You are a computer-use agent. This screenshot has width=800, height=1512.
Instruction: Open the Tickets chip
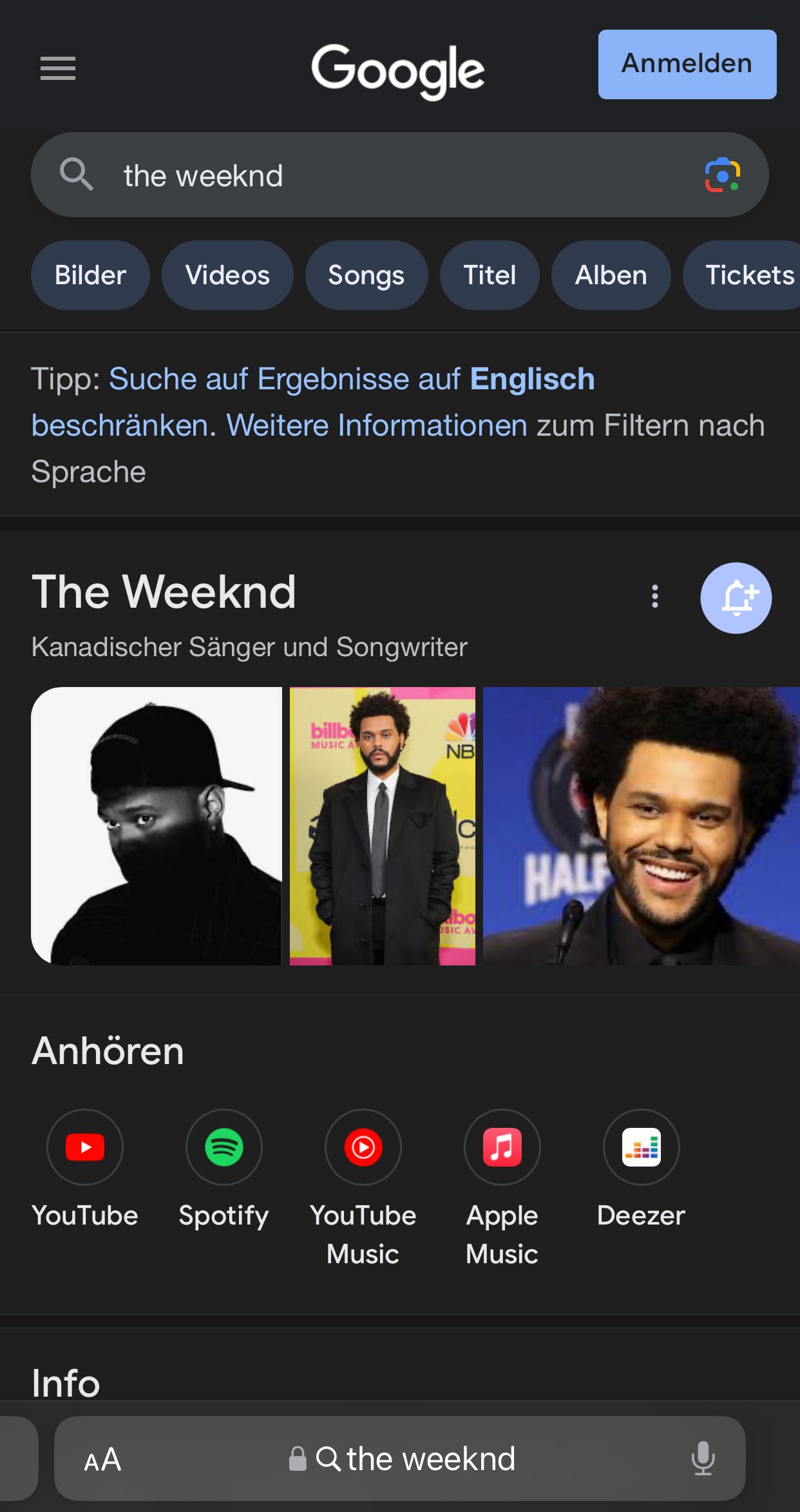[747, 275]
